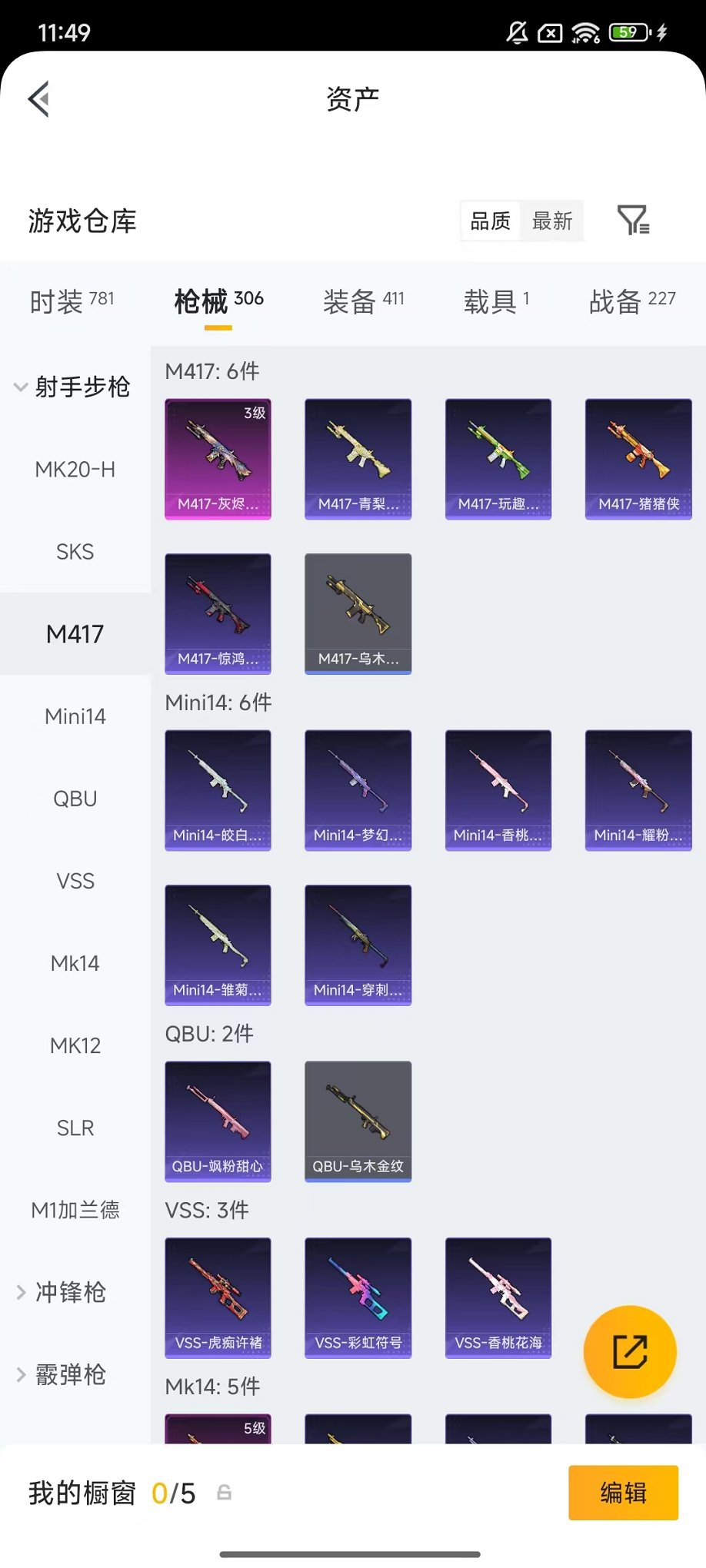Sort warehouse by 最新
Image resolution: width=706 pixels, height=1568 pixels.
(552, 221)
